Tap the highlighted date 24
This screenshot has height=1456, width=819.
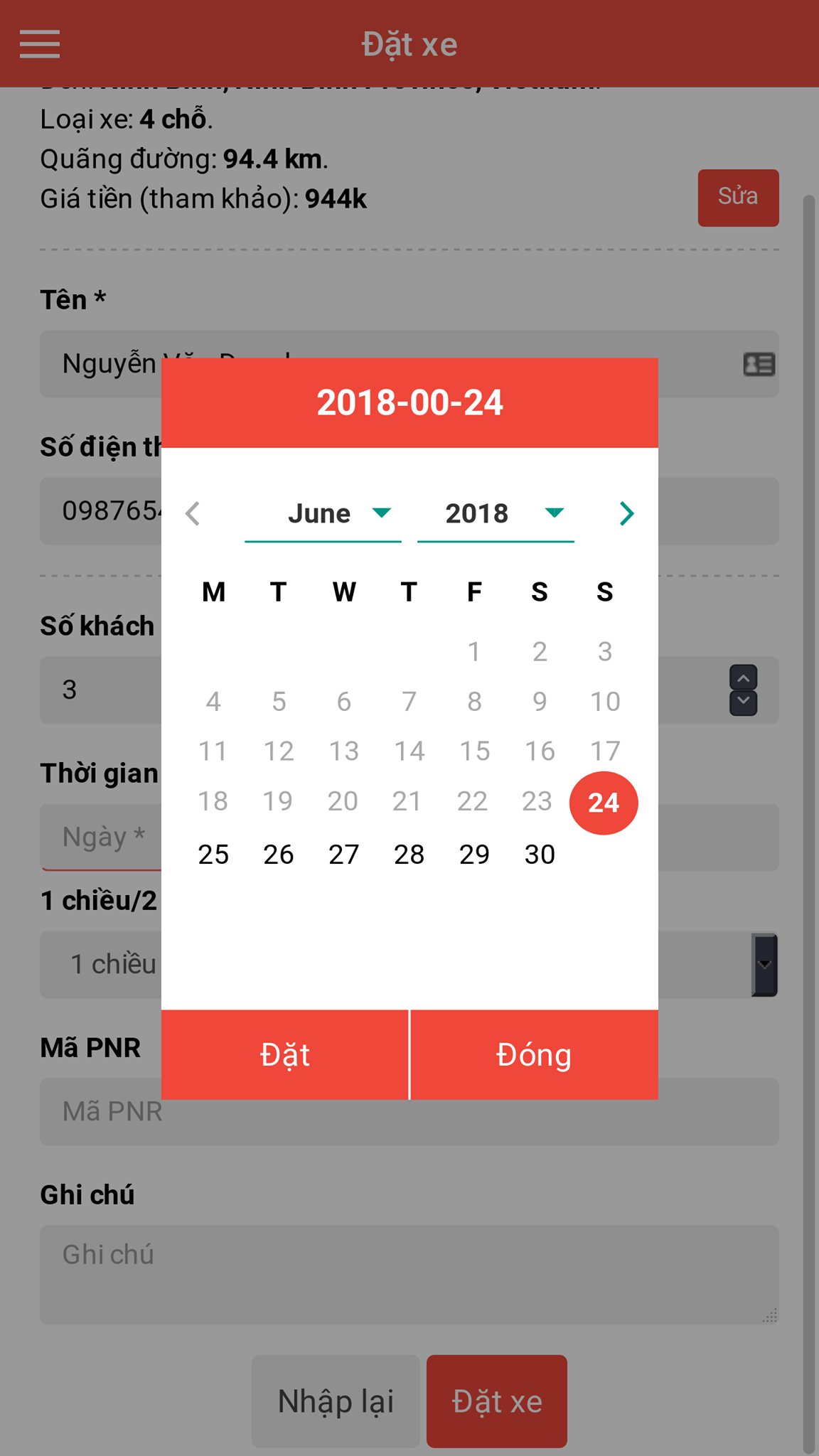[604, 803]
